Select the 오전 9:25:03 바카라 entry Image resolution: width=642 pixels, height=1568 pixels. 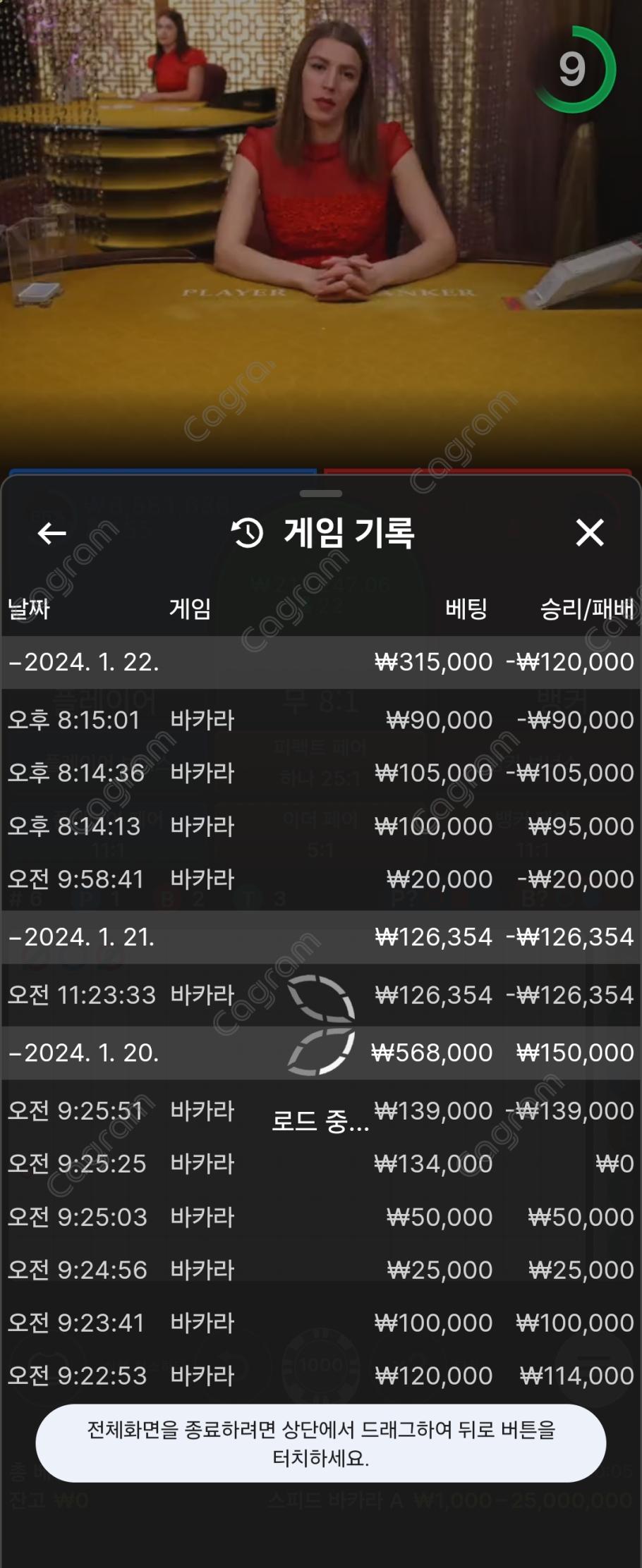[320, 1217]
